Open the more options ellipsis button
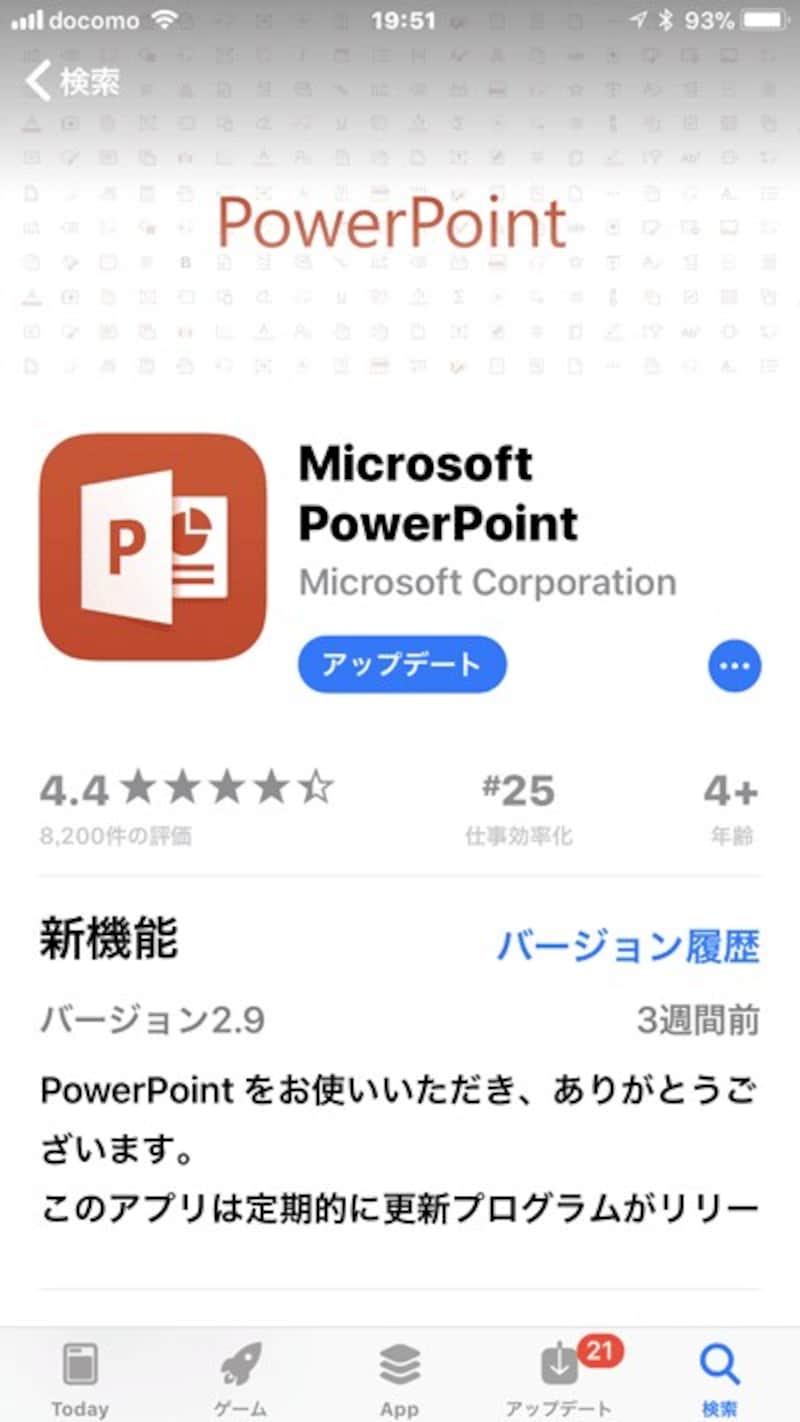The image size is (800, 1422). [734, 666]
